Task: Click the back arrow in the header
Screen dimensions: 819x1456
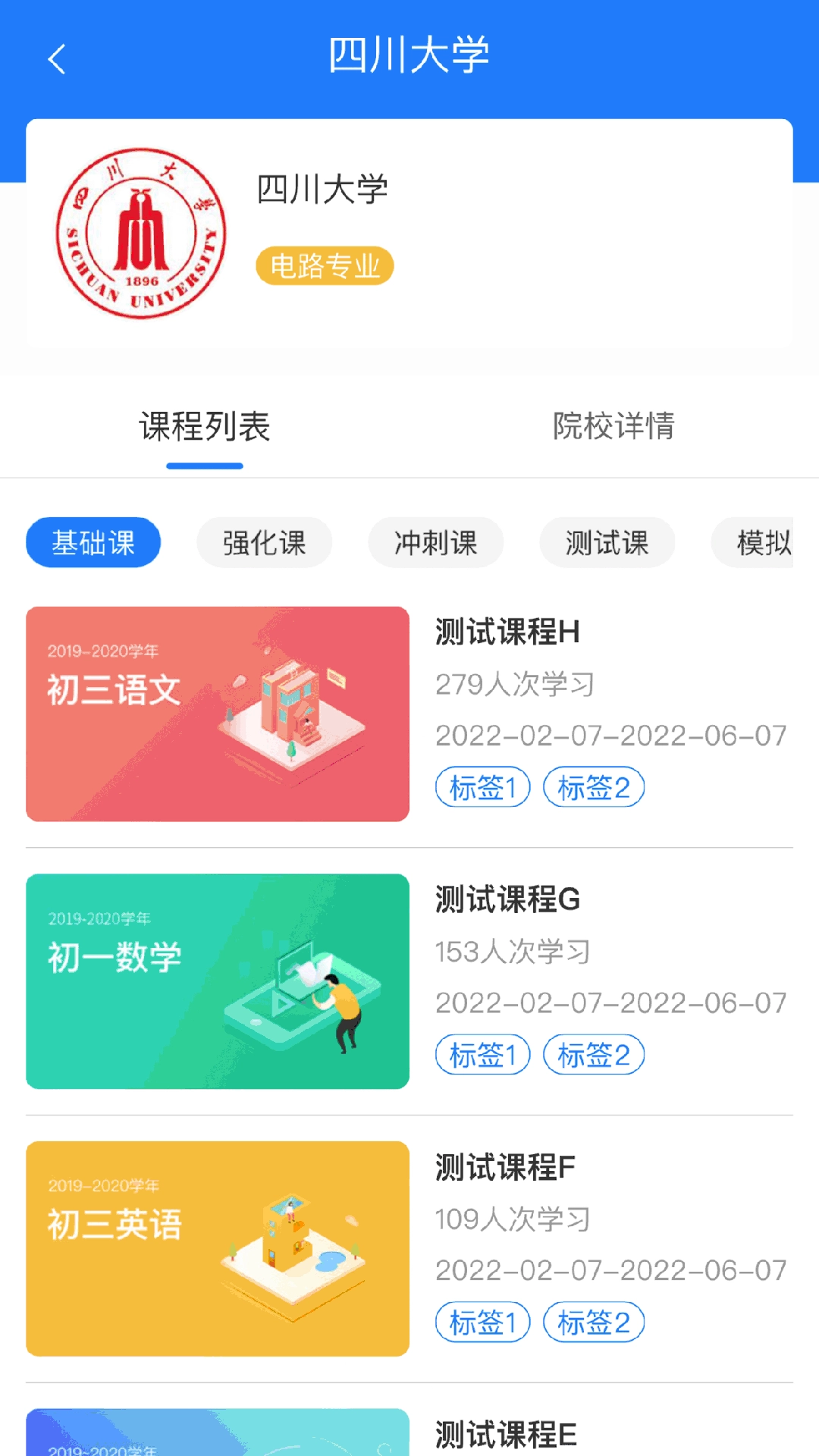Action: (x=57, y=59)
